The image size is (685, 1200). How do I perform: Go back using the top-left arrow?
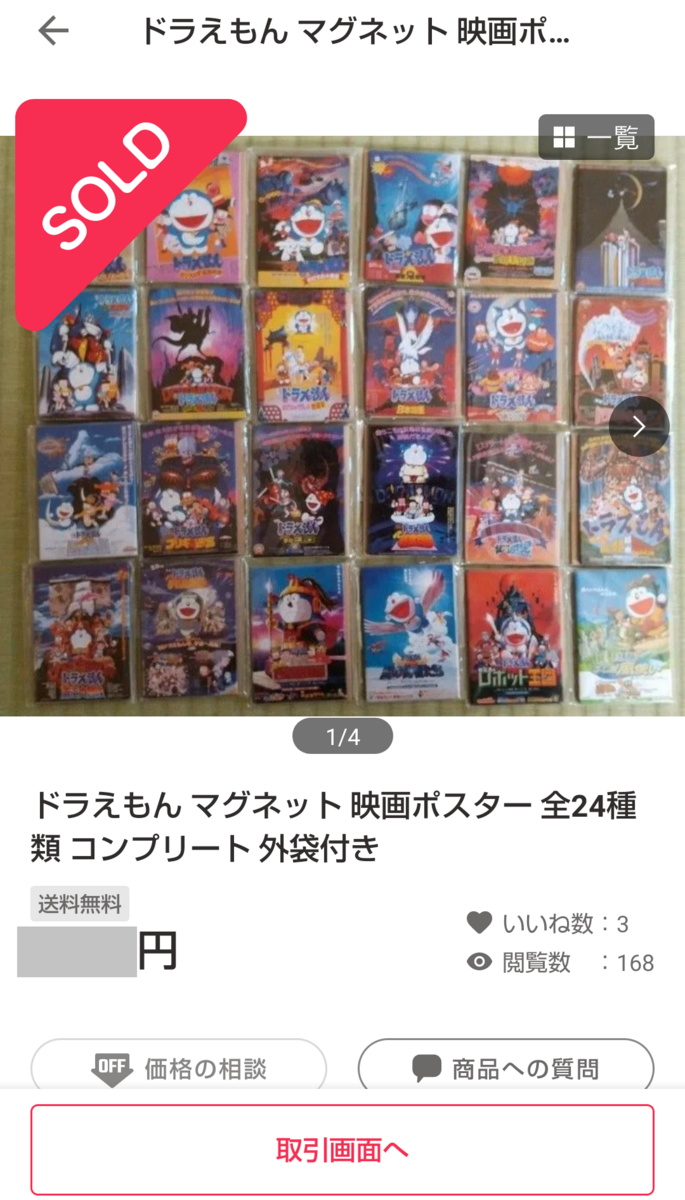pyautogui.click(x=53, y=32)
